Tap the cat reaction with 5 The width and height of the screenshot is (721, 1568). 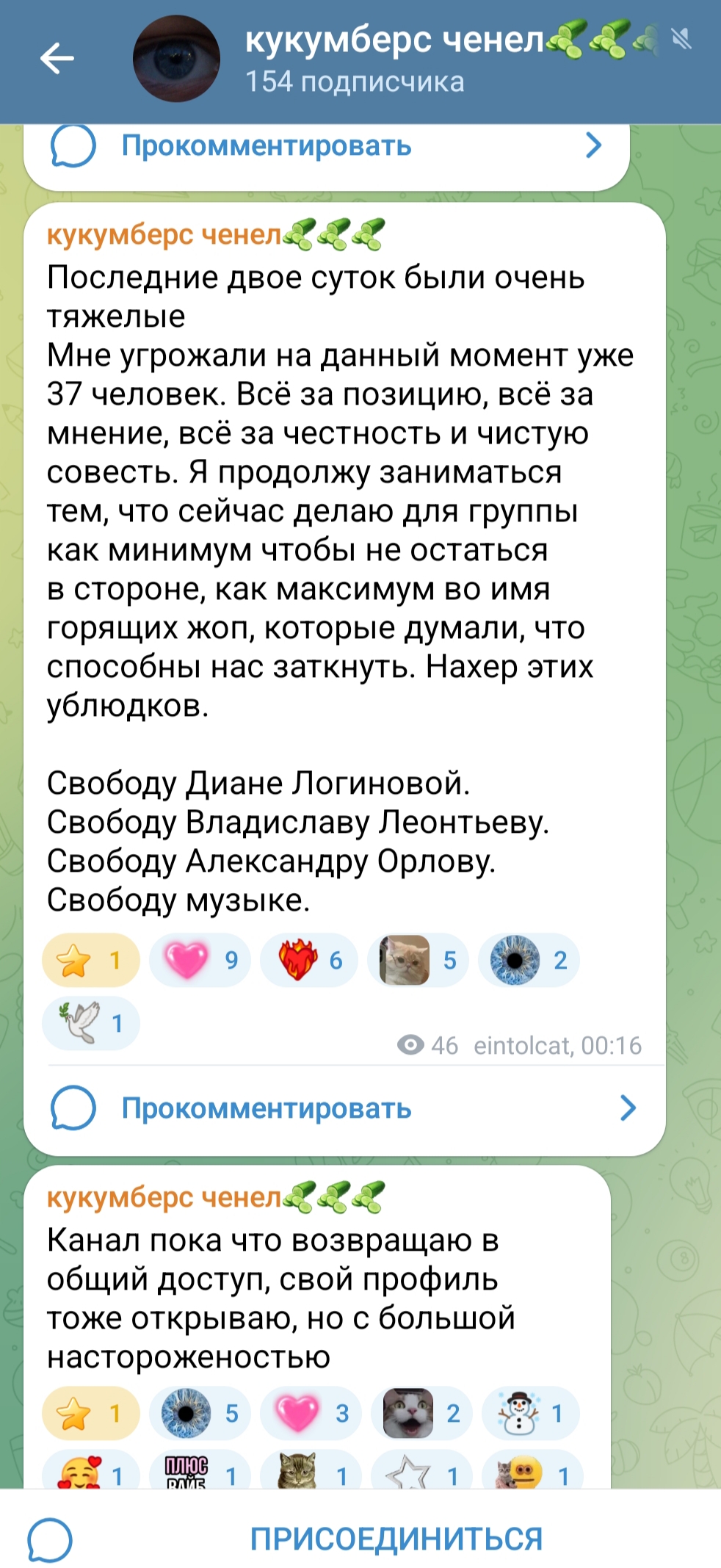[419, 960]
